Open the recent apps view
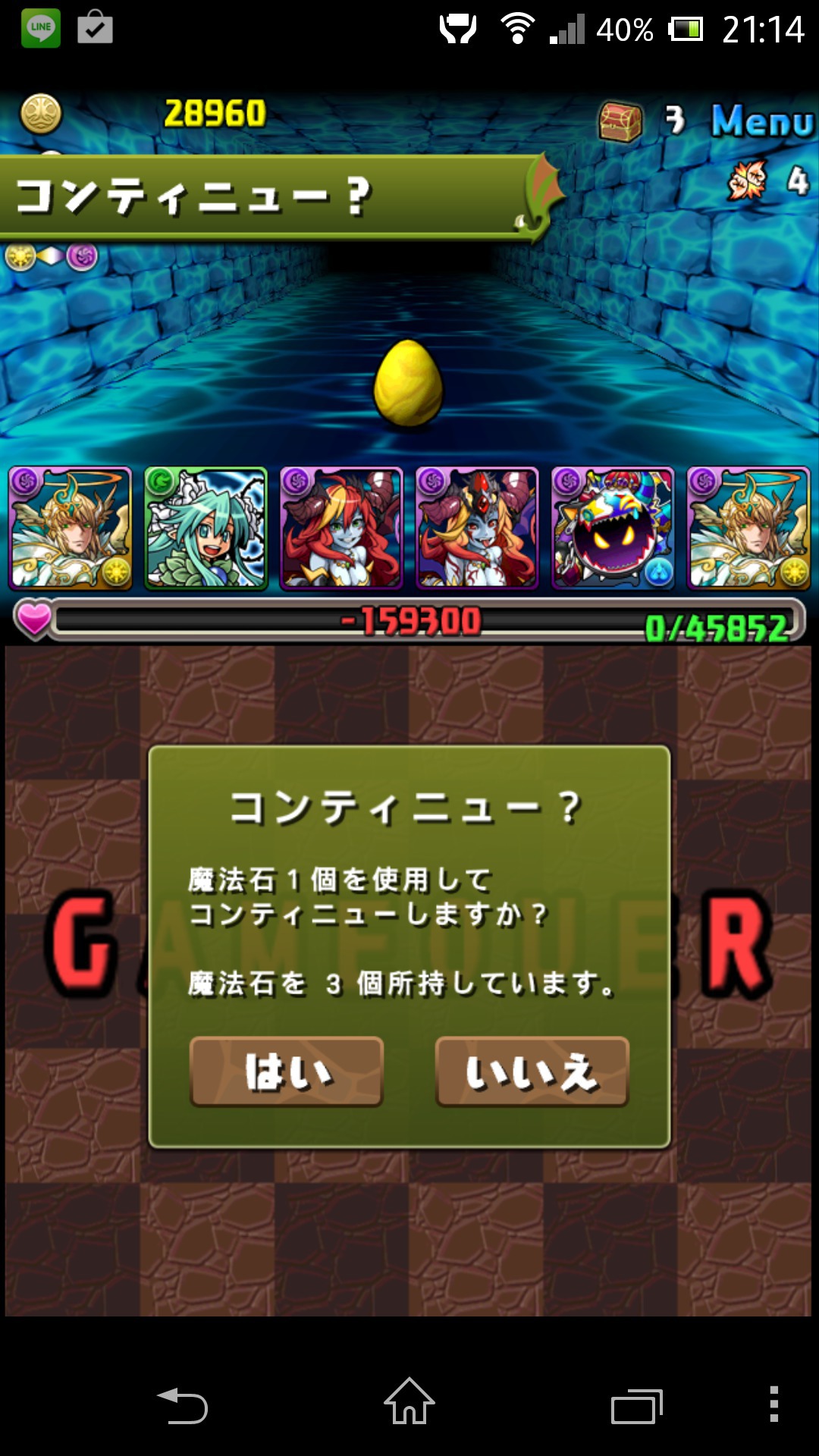This screenshot has height=1456, width=819. (x=637, y=1407)
